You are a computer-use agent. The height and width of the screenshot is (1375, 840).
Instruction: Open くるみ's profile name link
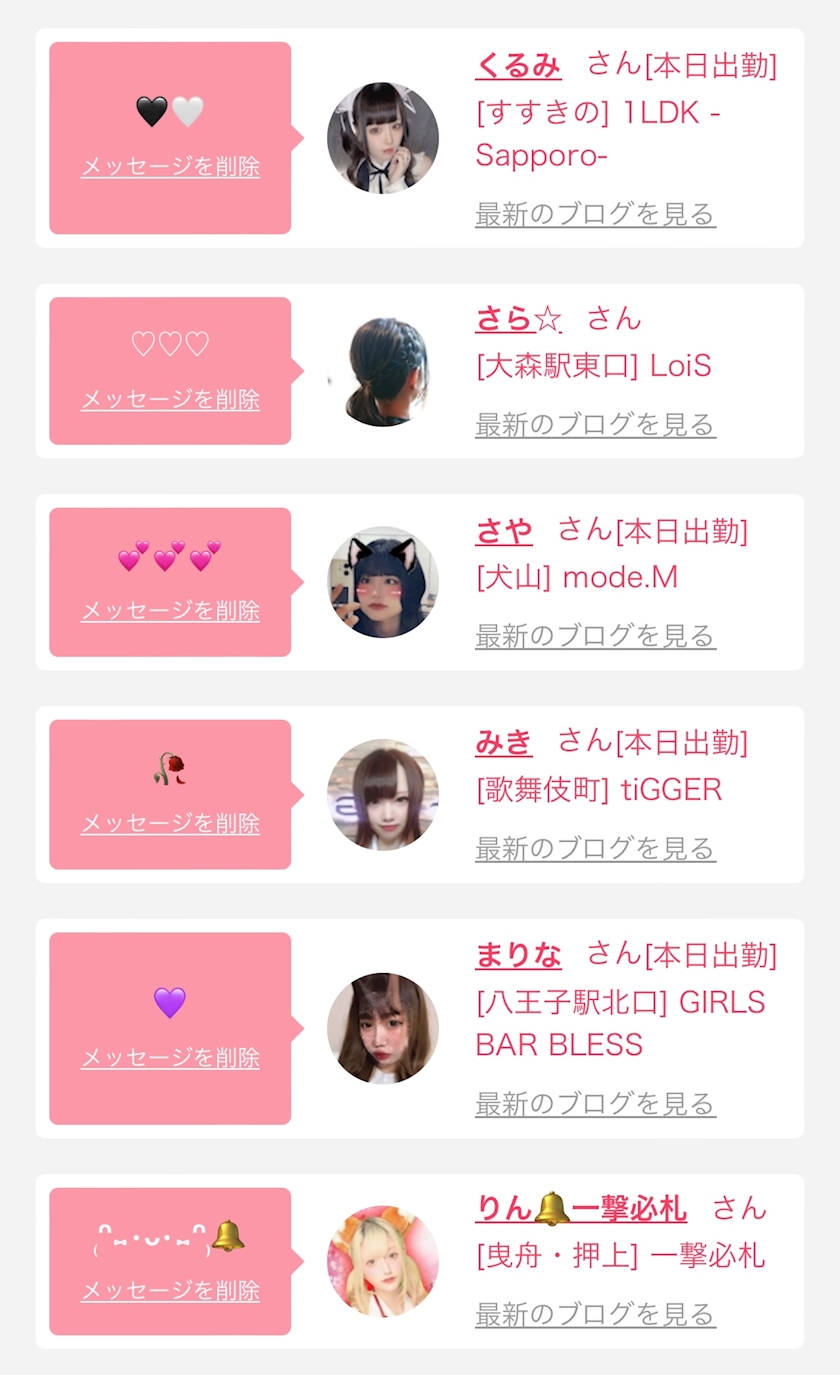(518, 65)
